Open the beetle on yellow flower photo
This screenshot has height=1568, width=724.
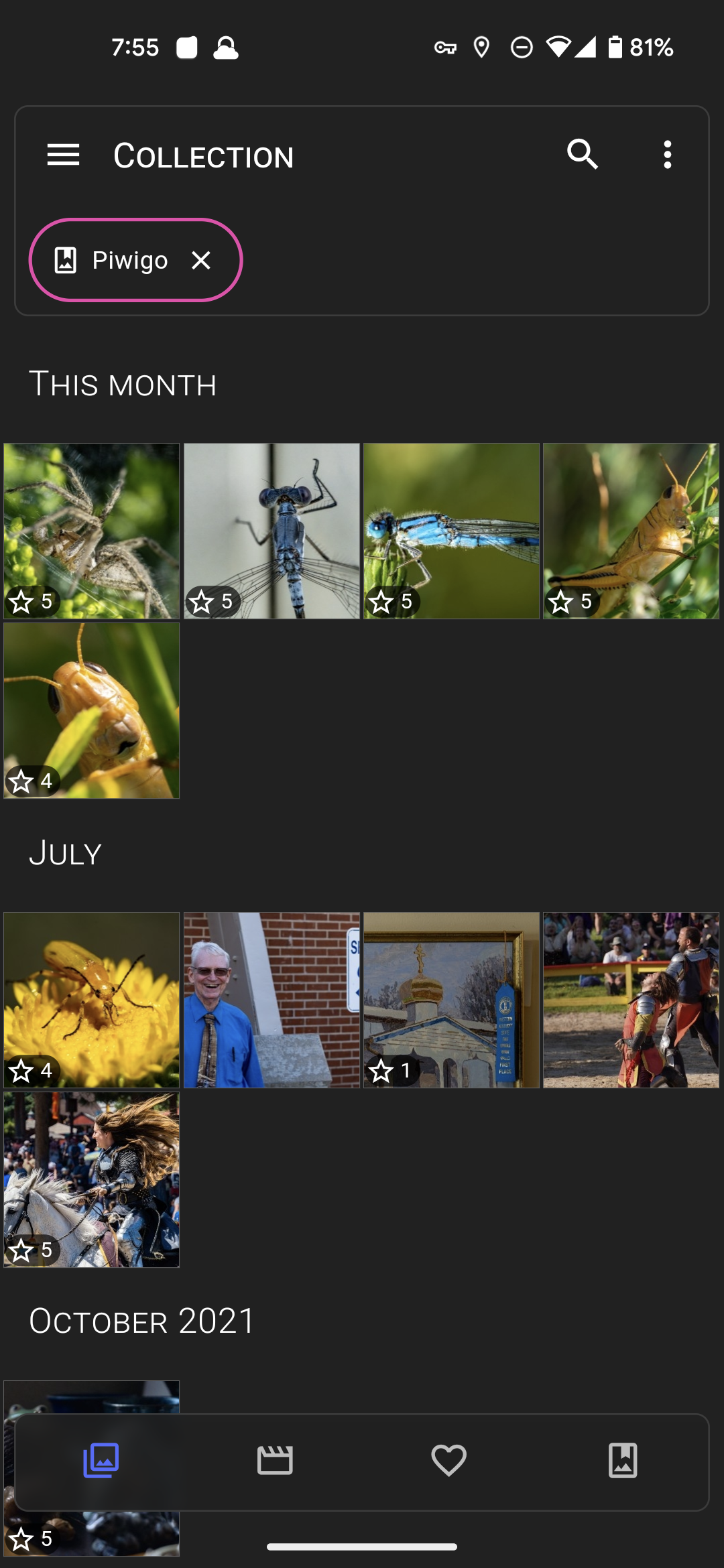pos(92,1000)
